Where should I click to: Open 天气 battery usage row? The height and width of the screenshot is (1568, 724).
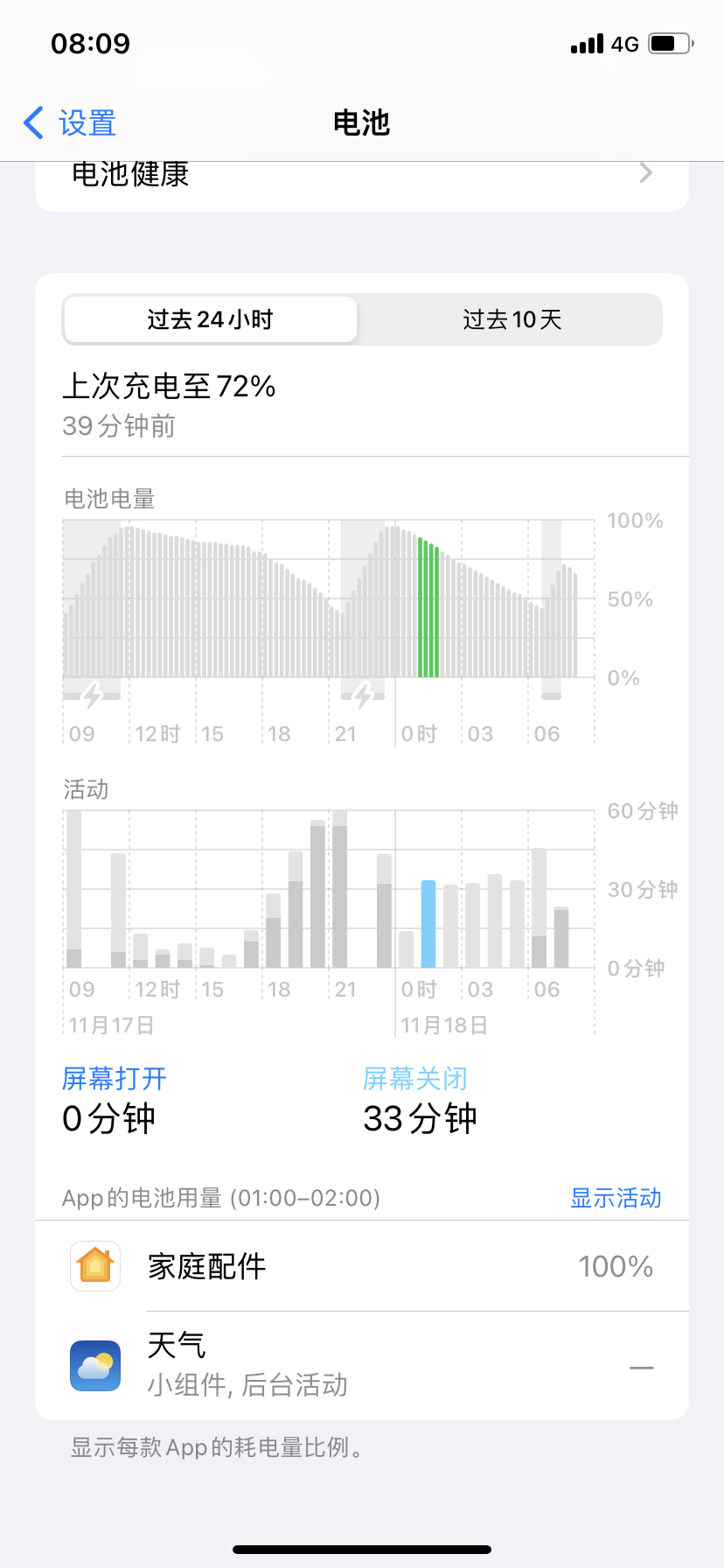point(361,1365)
